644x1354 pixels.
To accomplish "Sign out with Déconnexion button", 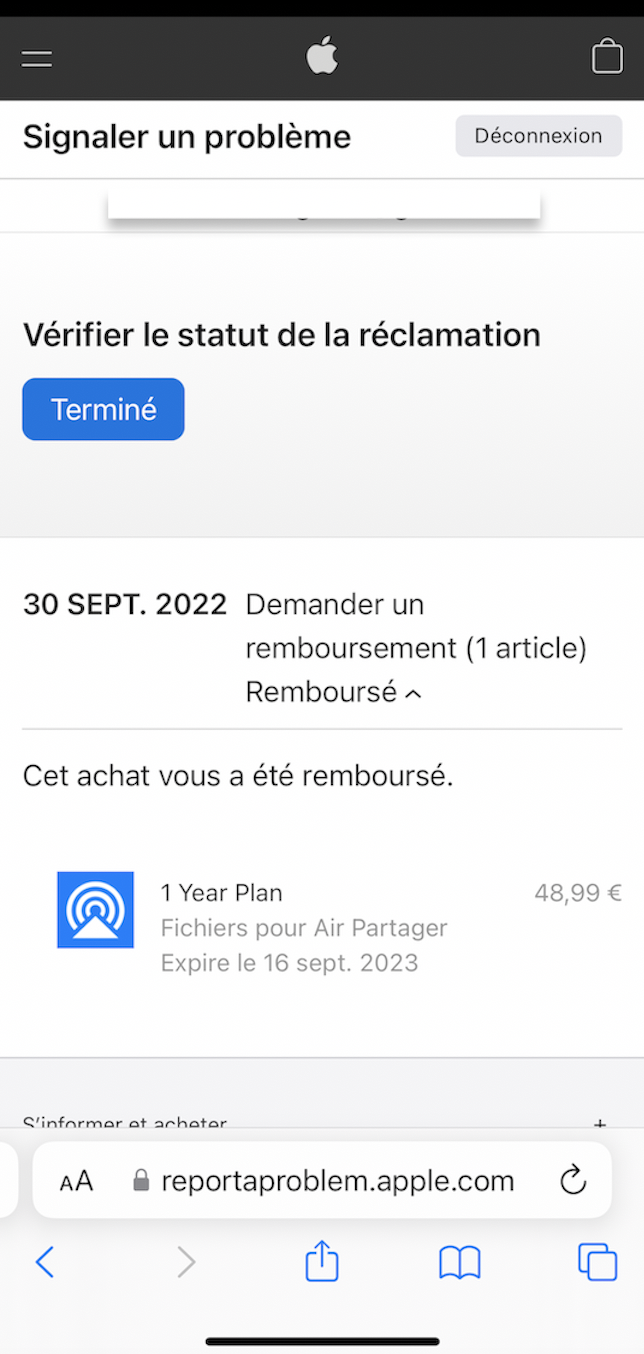I will pyautogui.click(x=538, y=136).
